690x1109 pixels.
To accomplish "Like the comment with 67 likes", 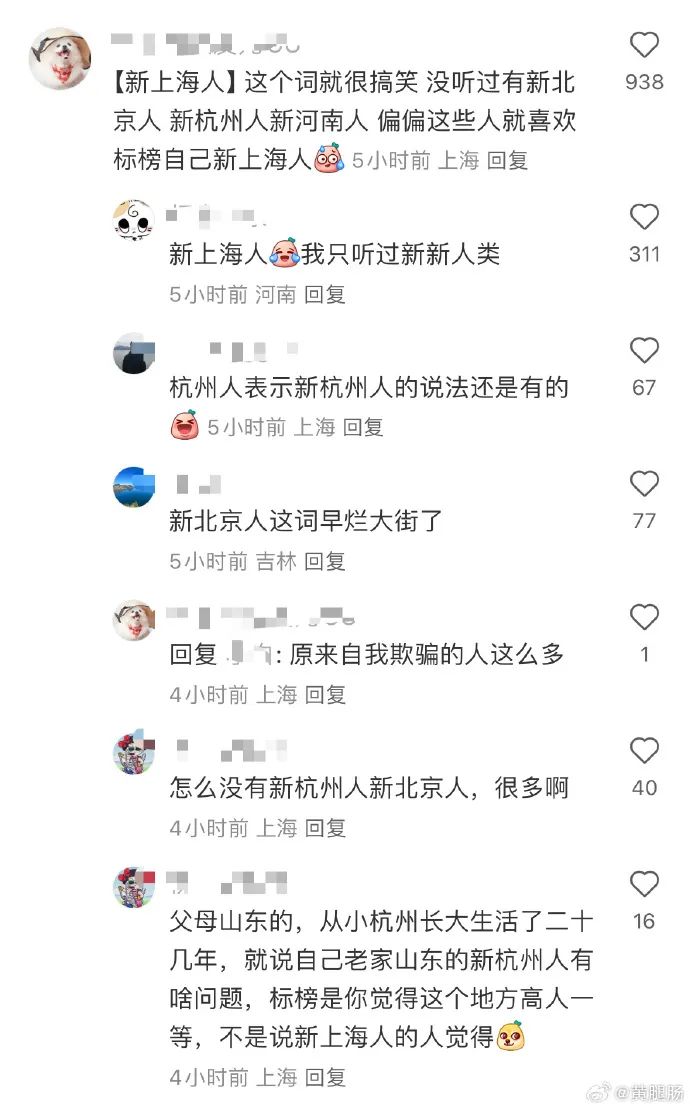I will (644, 351).
